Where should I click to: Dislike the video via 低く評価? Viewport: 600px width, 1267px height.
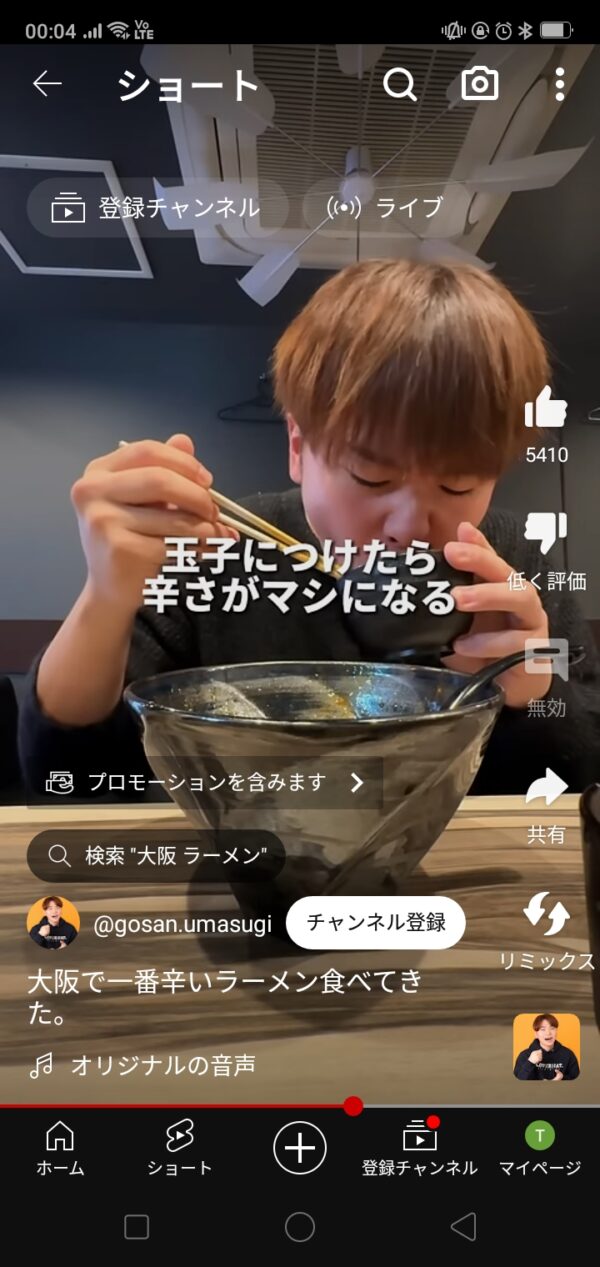point(546,535)
